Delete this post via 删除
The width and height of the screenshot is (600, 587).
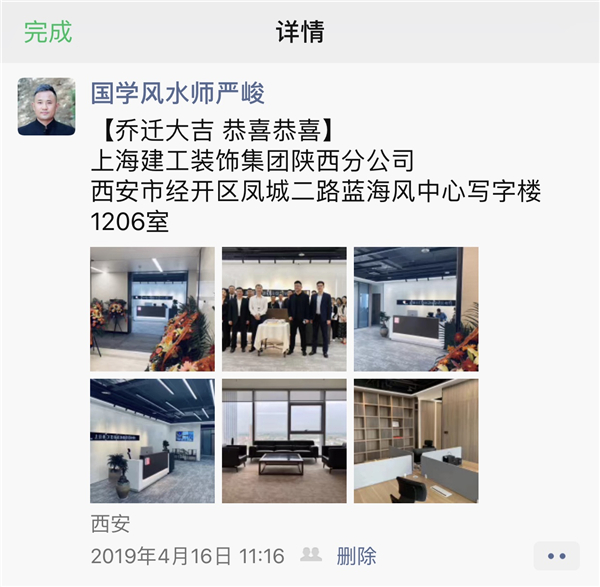coord(357,555)
